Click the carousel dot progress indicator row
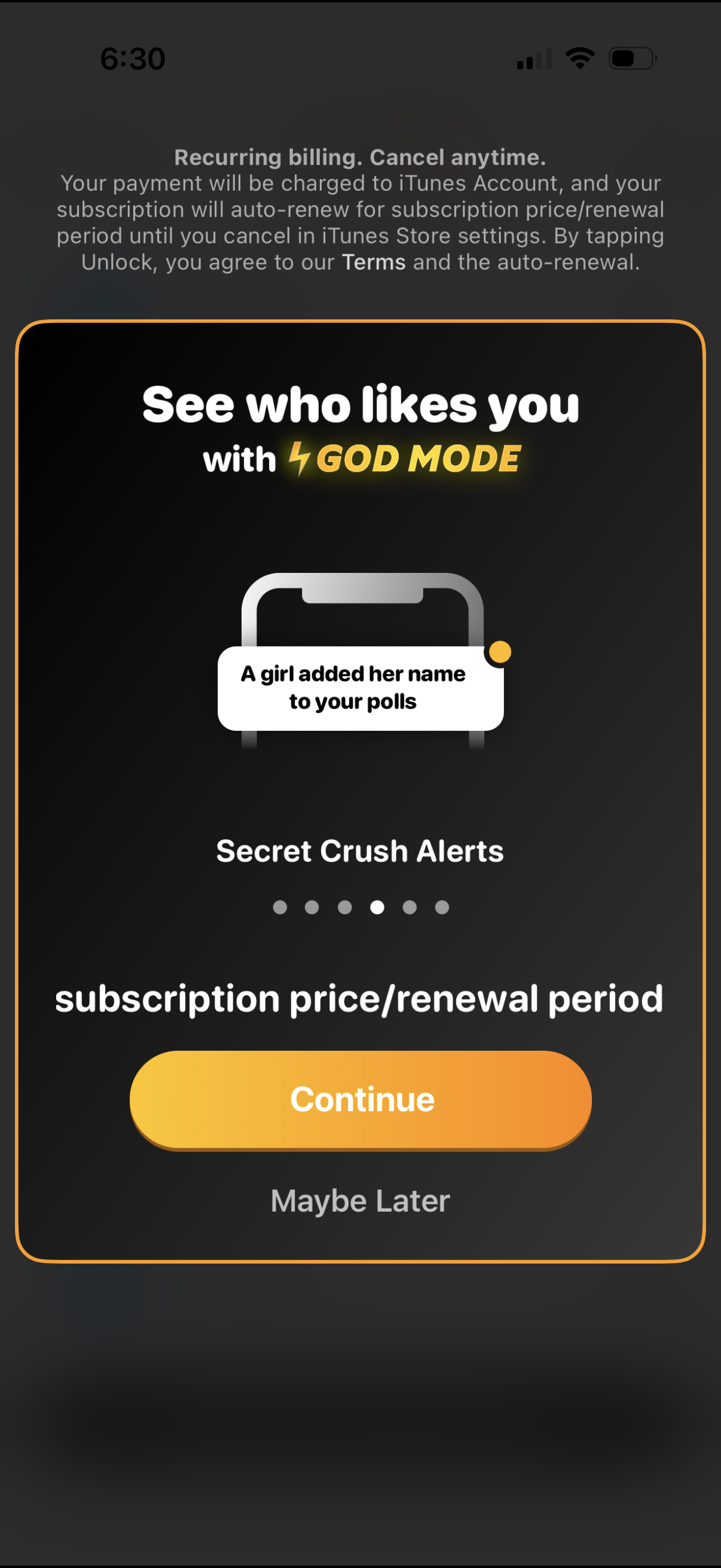 pyautogui.click(x=362, y=907)
